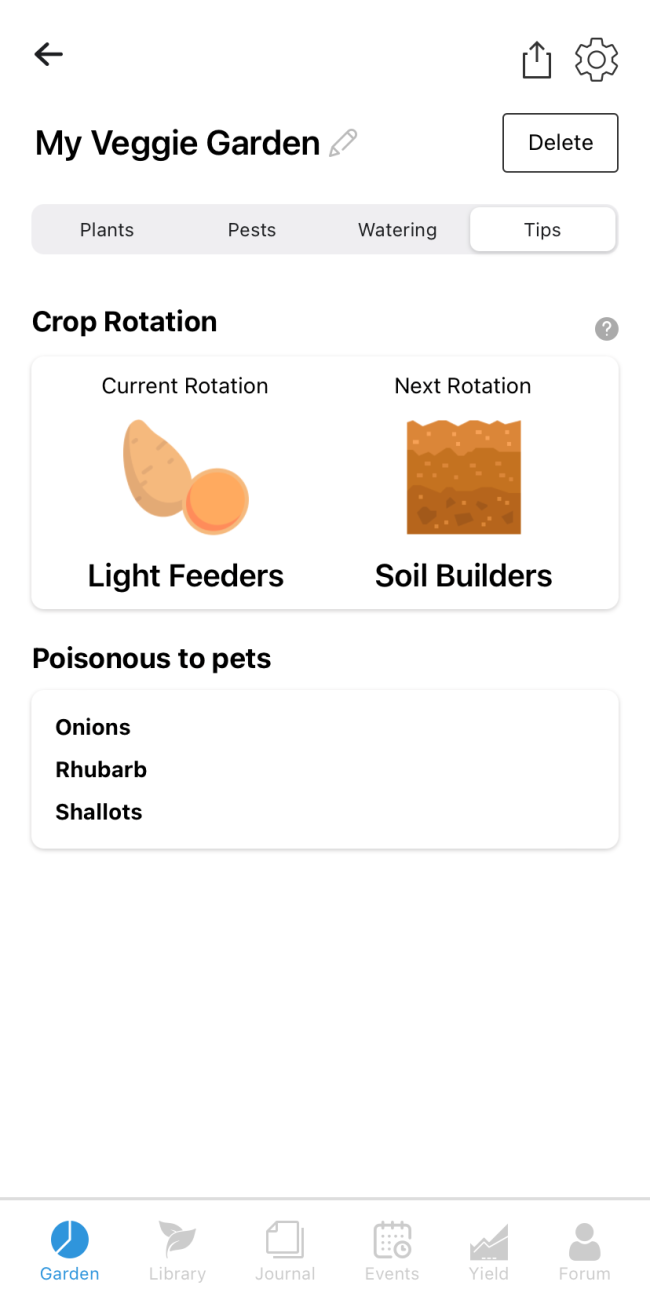The image size is (650, 1300).
Task: Open garden settings gear
Action: click(597, 60)
